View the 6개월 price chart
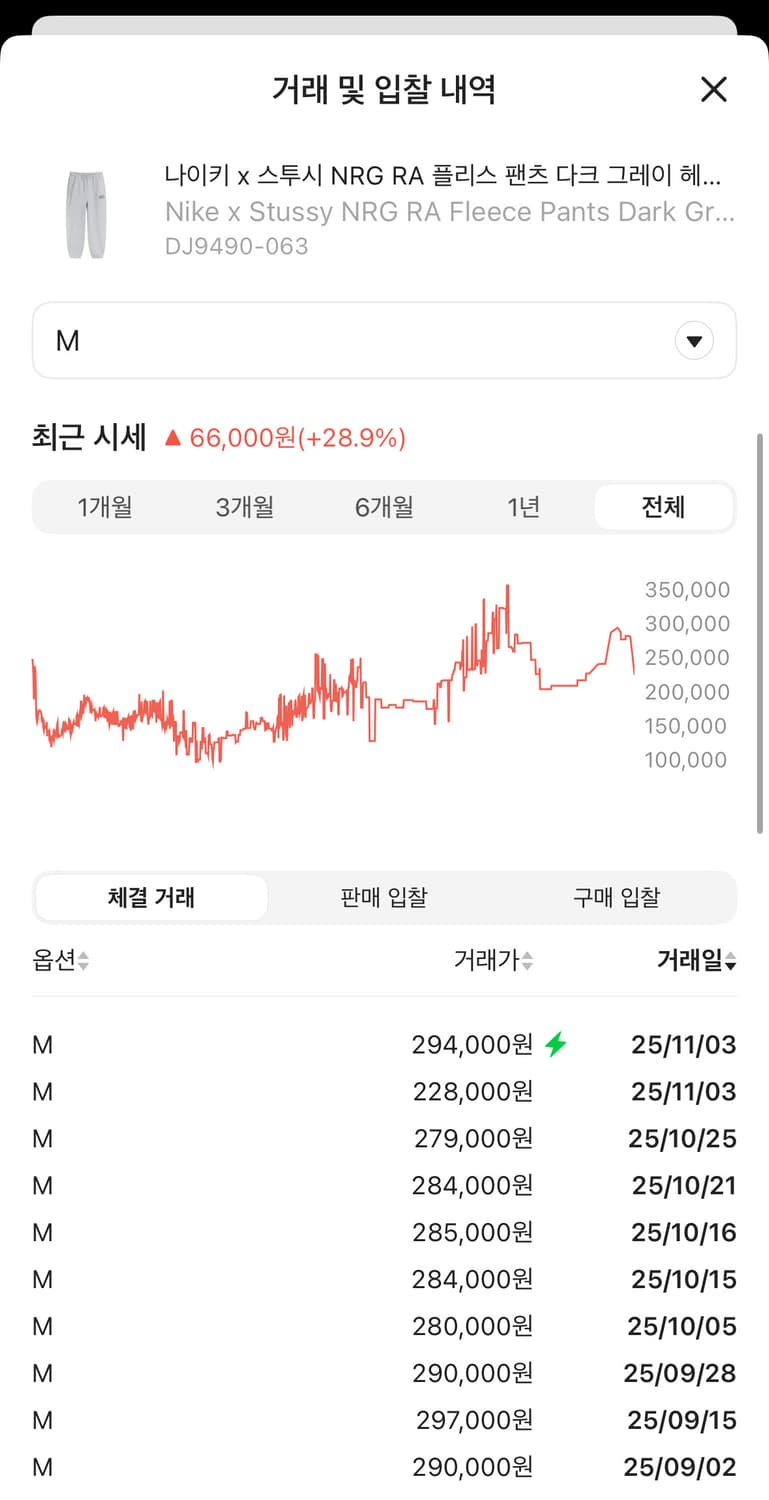This screenshot has width=769, height=1500. pos(384,507)
